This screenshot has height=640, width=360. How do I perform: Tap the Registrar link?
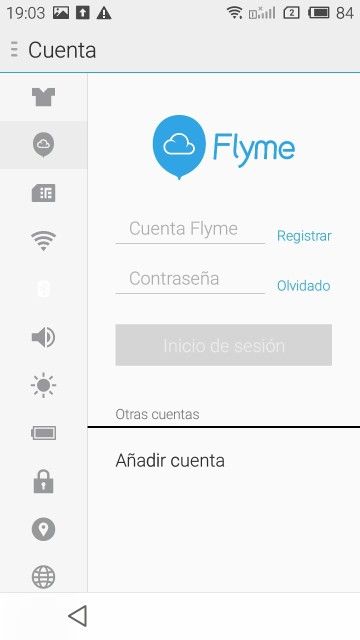coord(304,236)
